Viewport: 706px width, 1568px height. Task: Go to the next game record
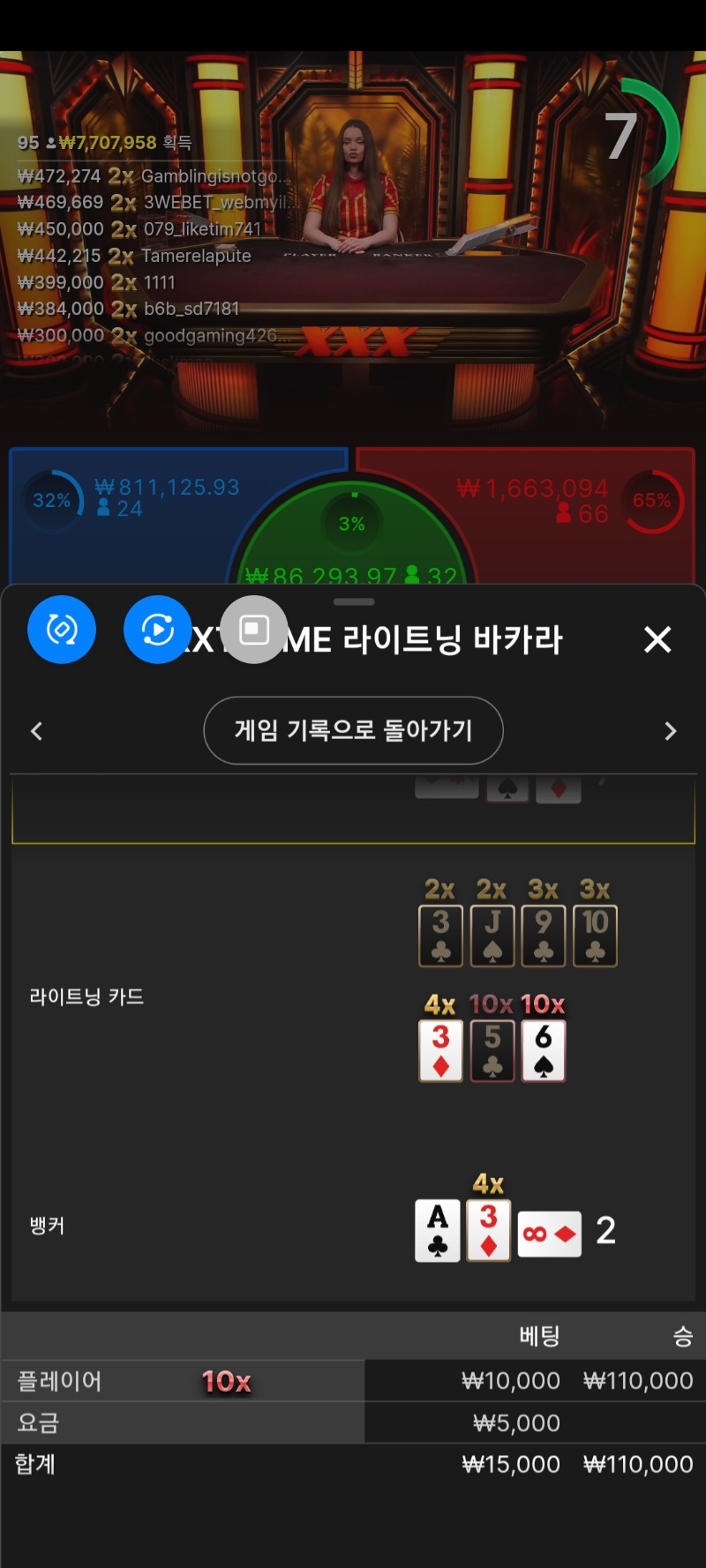click(670, 731)
